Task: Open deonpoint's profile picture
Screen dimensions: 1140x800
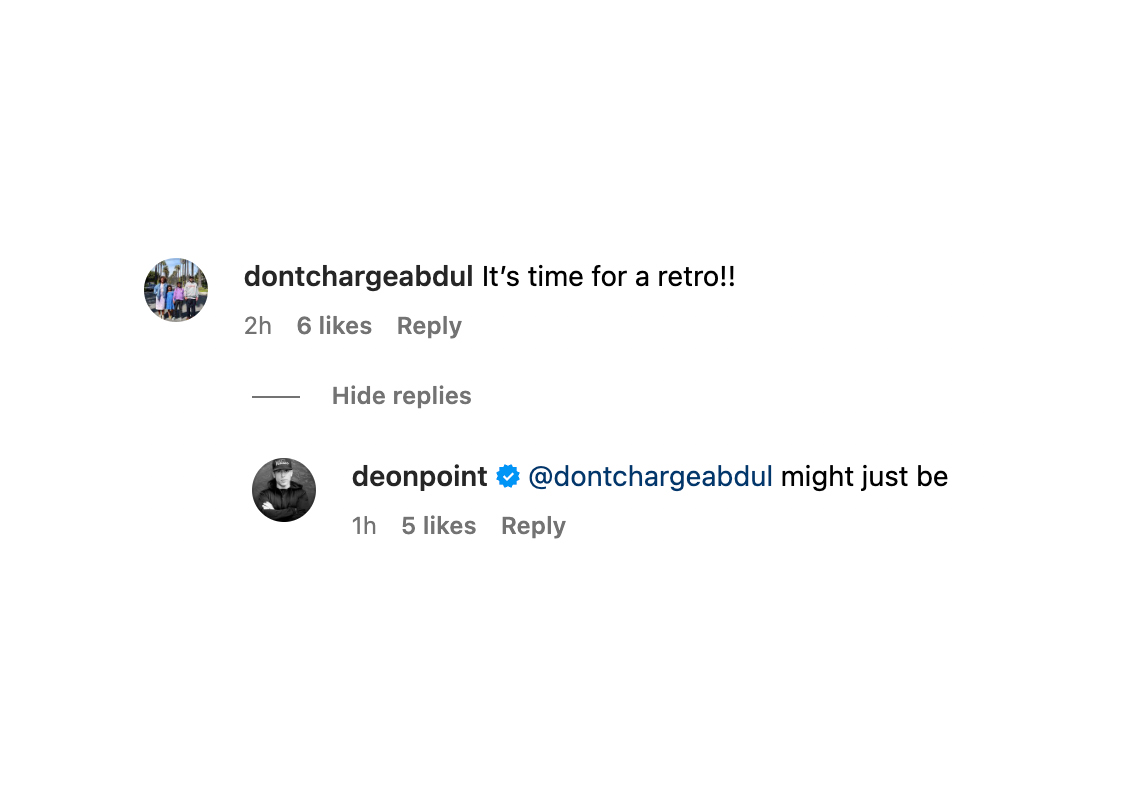Action: [x=284, y=490]
